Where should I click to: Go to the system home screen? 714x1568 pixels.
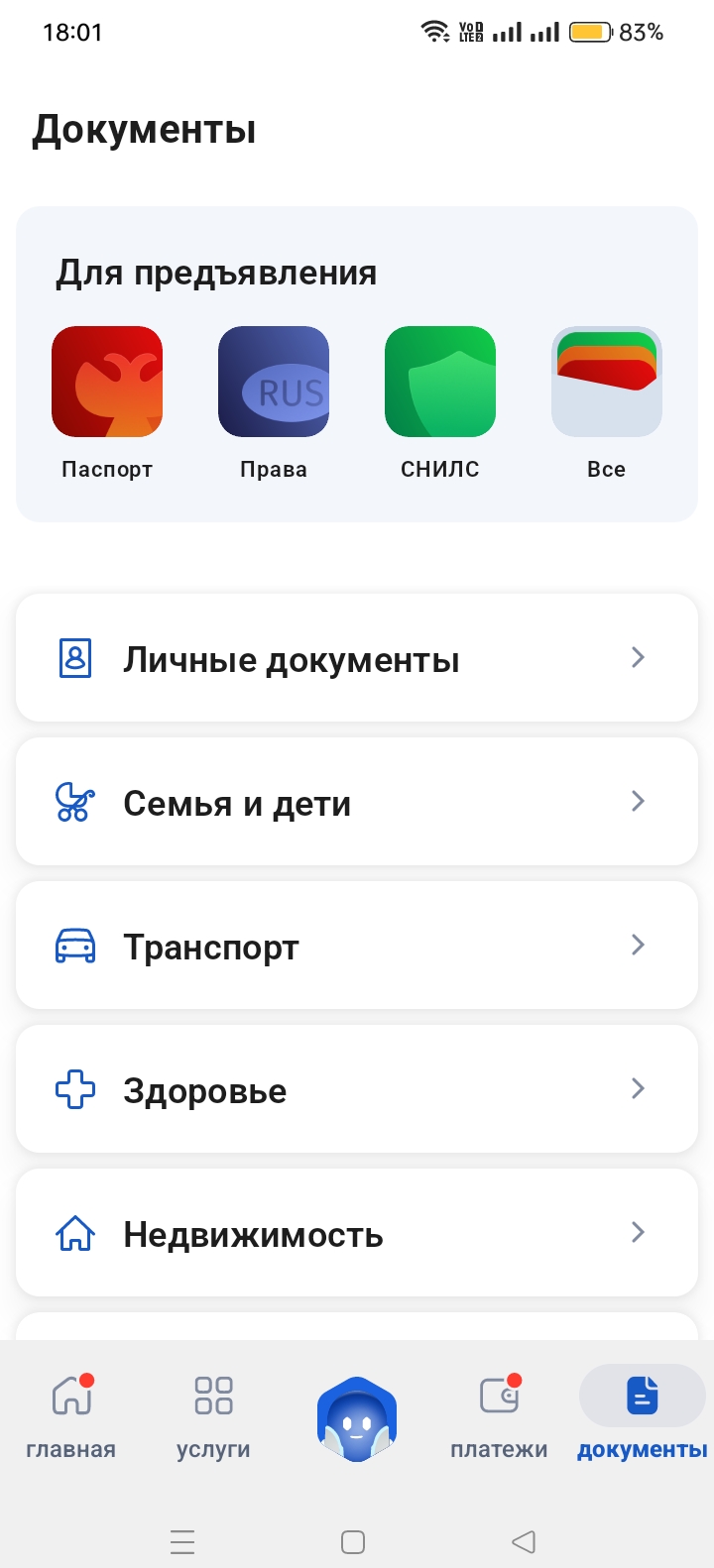point(353,1541)
